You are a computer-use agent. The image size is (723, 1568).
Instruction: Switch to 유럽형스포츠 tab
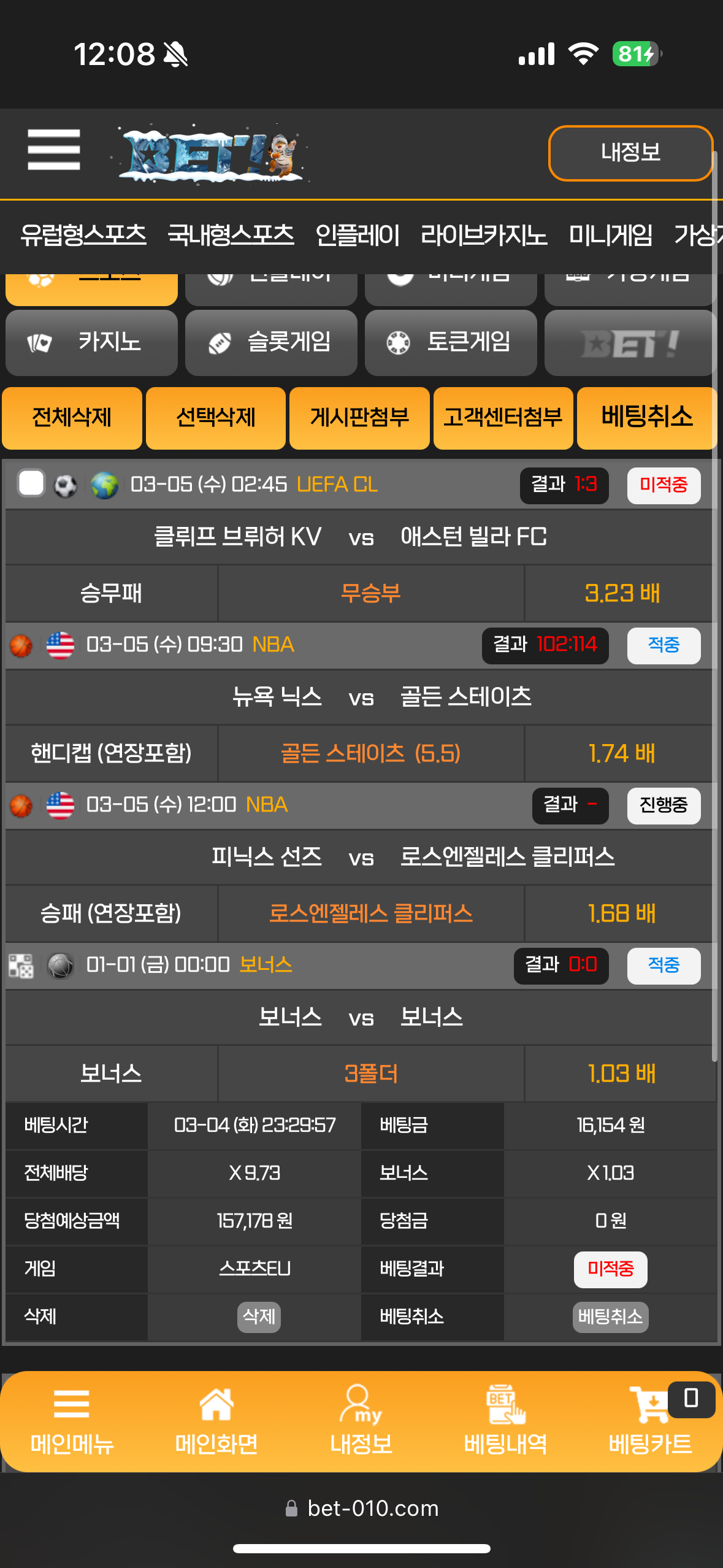pos(83,235)
